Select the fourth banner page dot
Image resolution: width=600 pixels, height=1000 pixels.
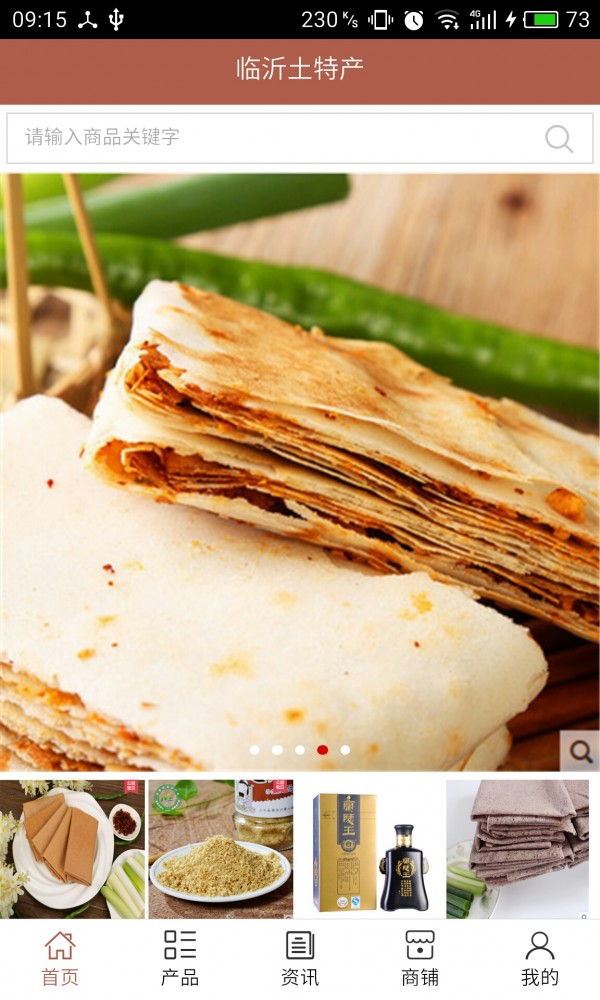(x=322, y=749)
